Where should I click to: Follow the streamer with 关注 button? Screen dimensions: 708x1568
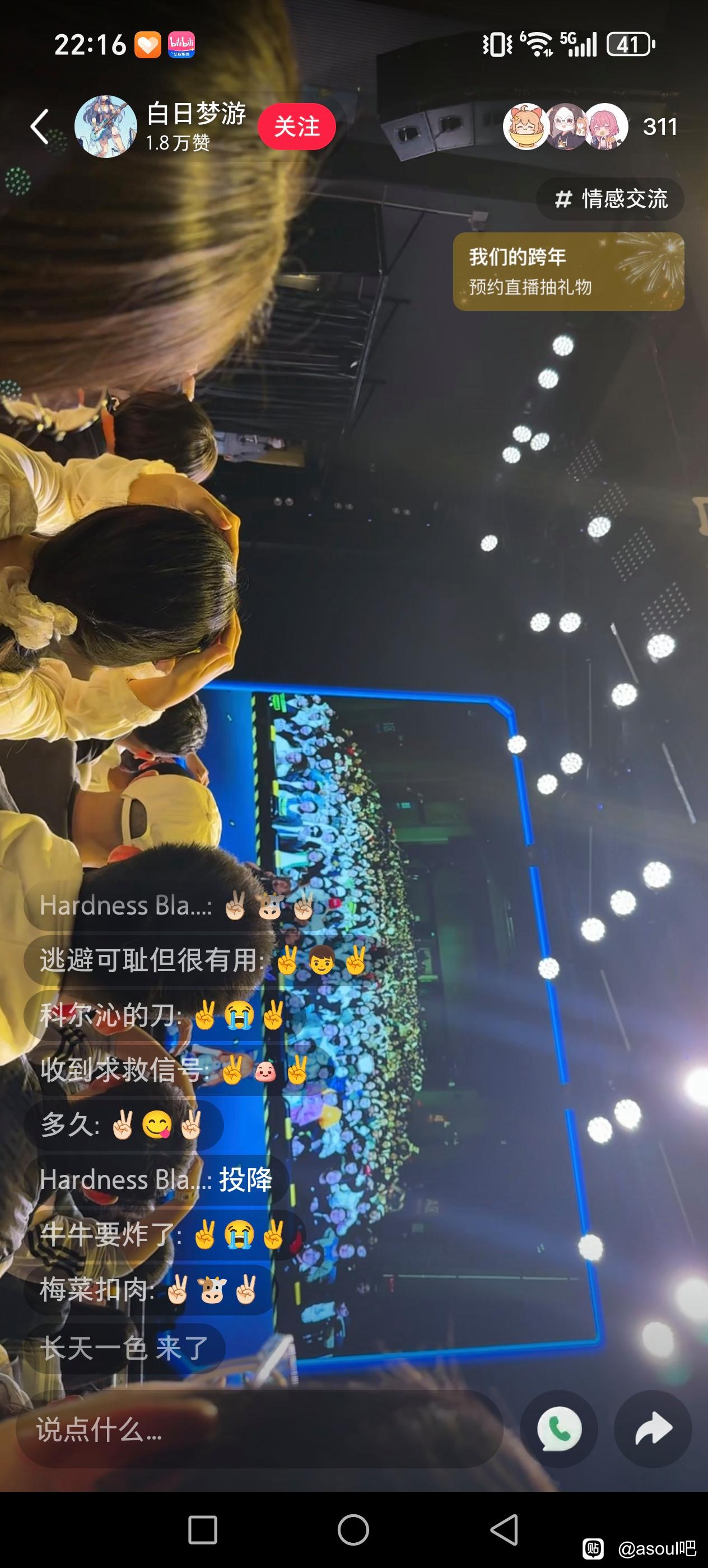tap(296, 127)
